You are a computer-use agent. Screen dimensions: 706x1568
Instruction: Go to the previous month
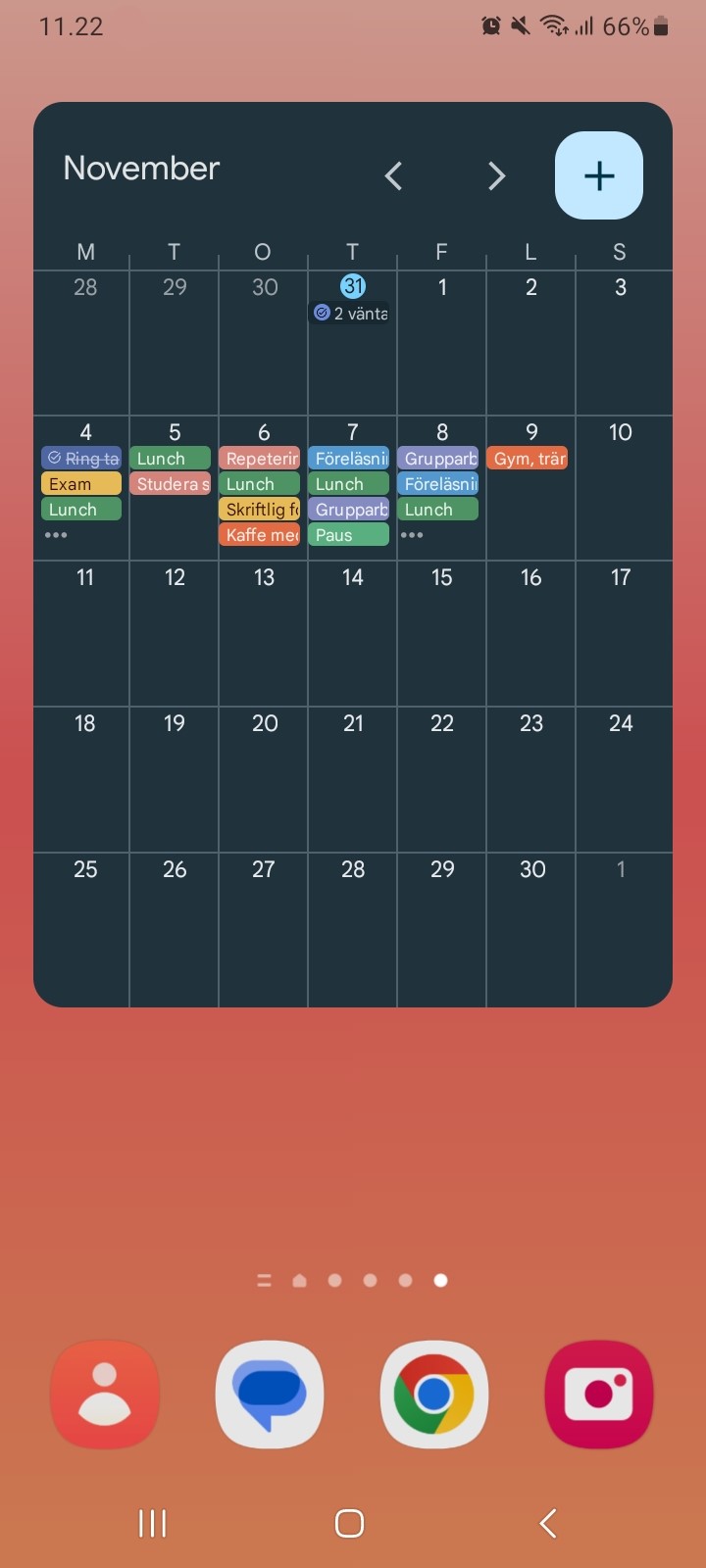click(x=393, y=176)
